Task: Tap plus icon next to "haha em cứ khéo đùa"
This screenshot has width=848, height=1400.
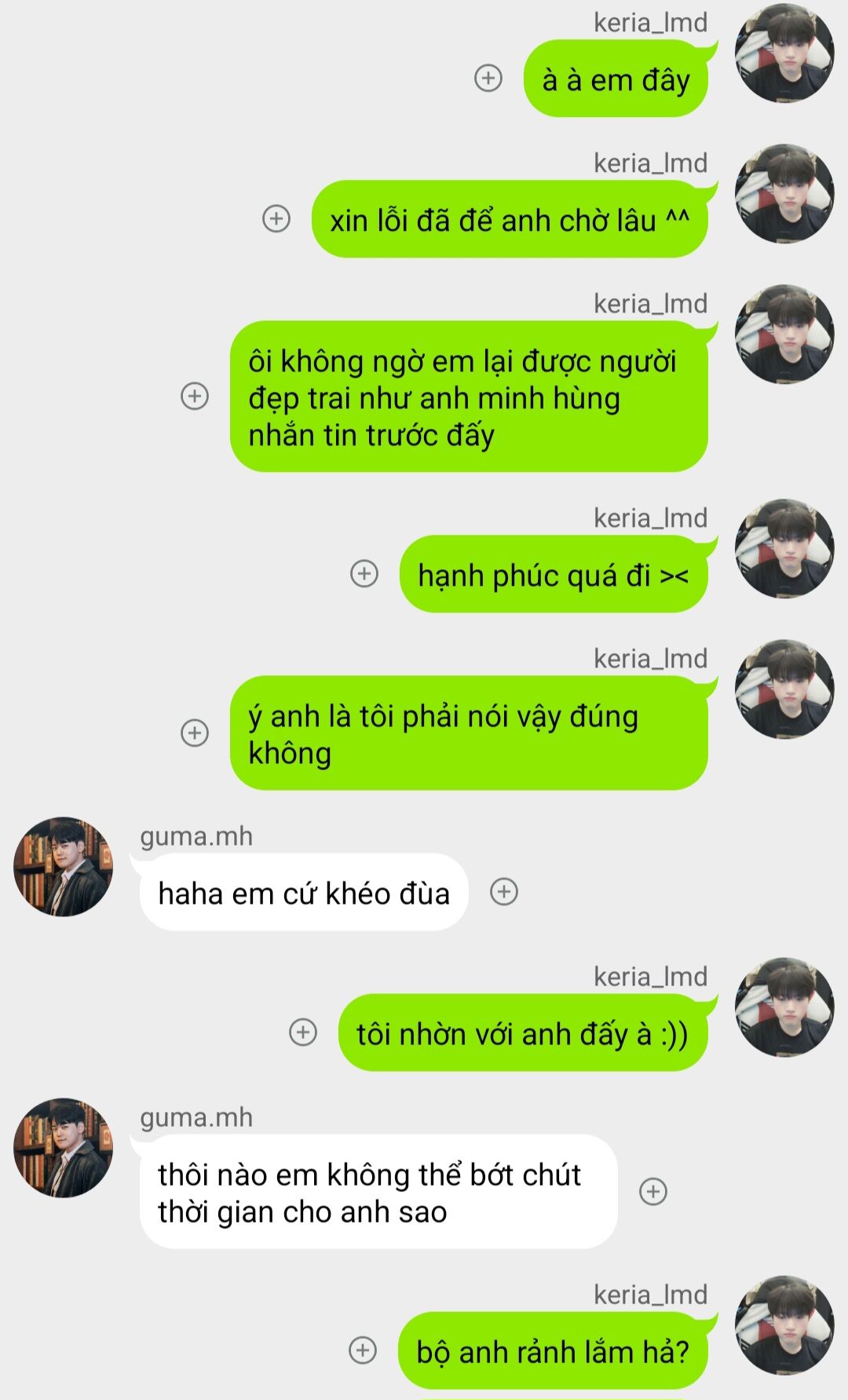Action: [503, 892]
